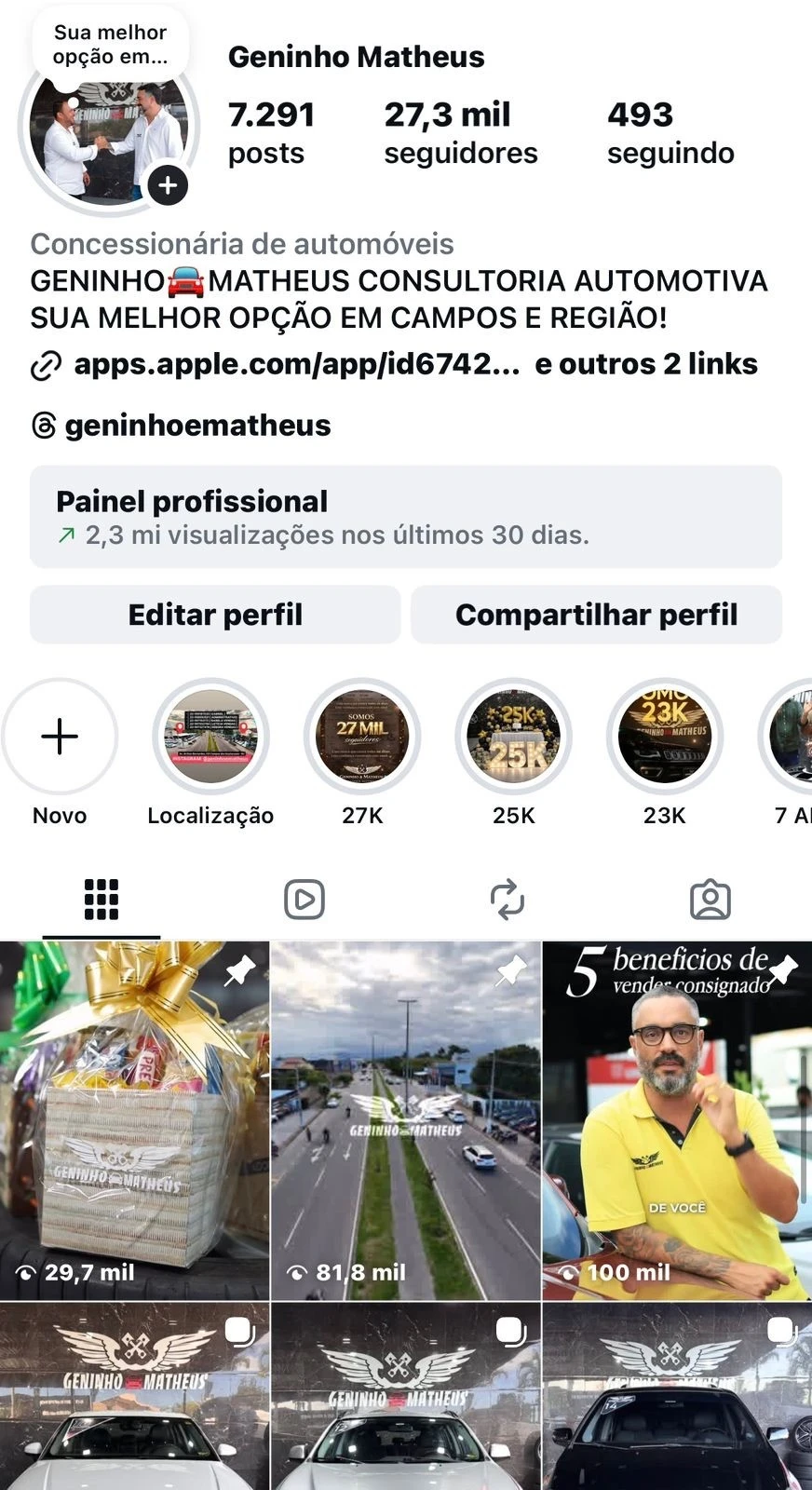
Task: Open the apps.apple.com bio link
Action: point(296,364)
